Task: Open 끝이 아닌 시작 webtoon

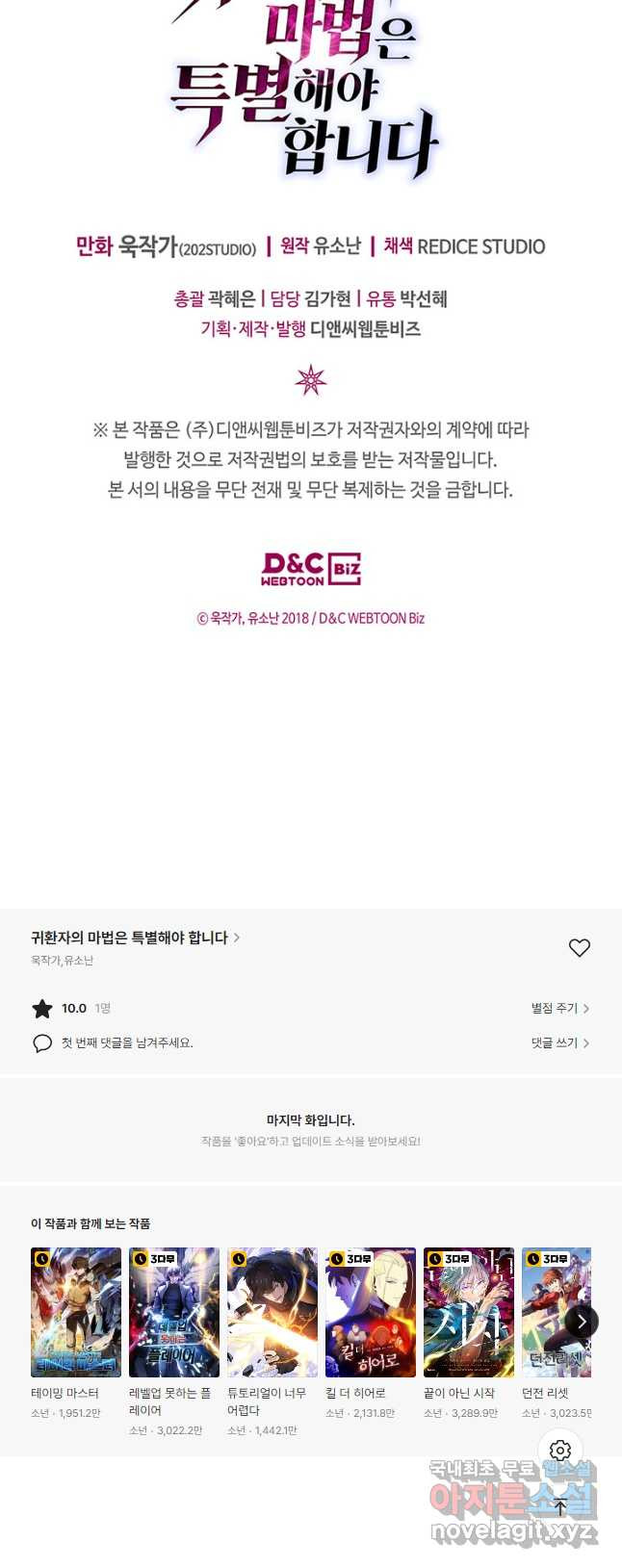Action: 469,1313
